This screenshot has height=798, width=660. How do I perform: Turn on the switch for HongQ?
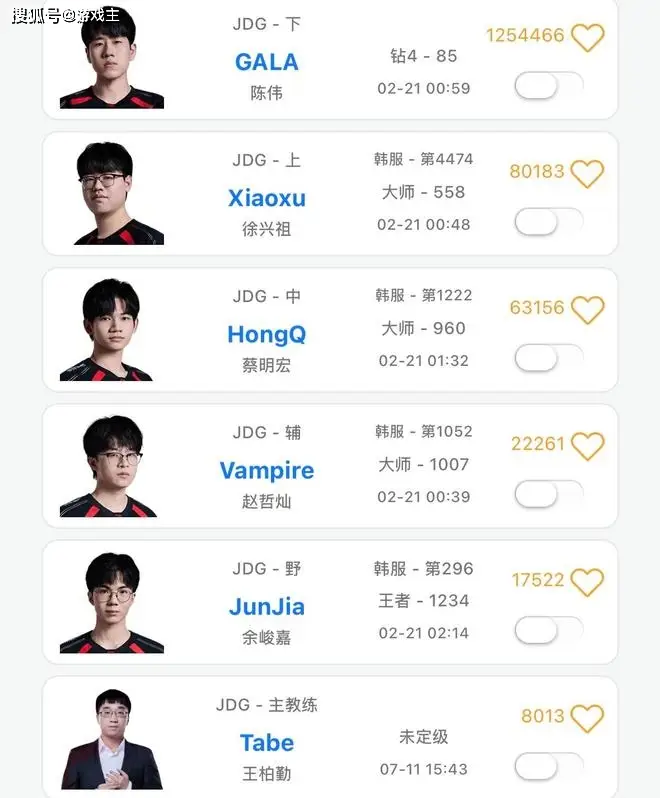(547, 358)
